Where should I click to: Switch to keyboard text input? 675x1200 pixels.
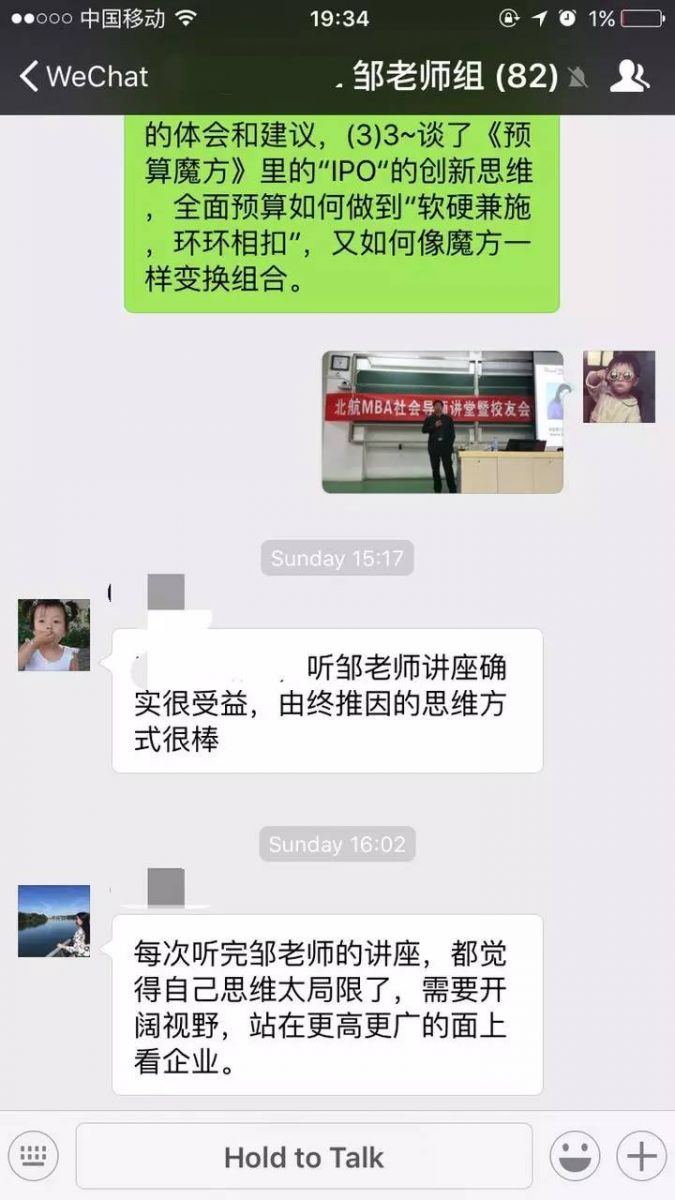pos(33,1157)
